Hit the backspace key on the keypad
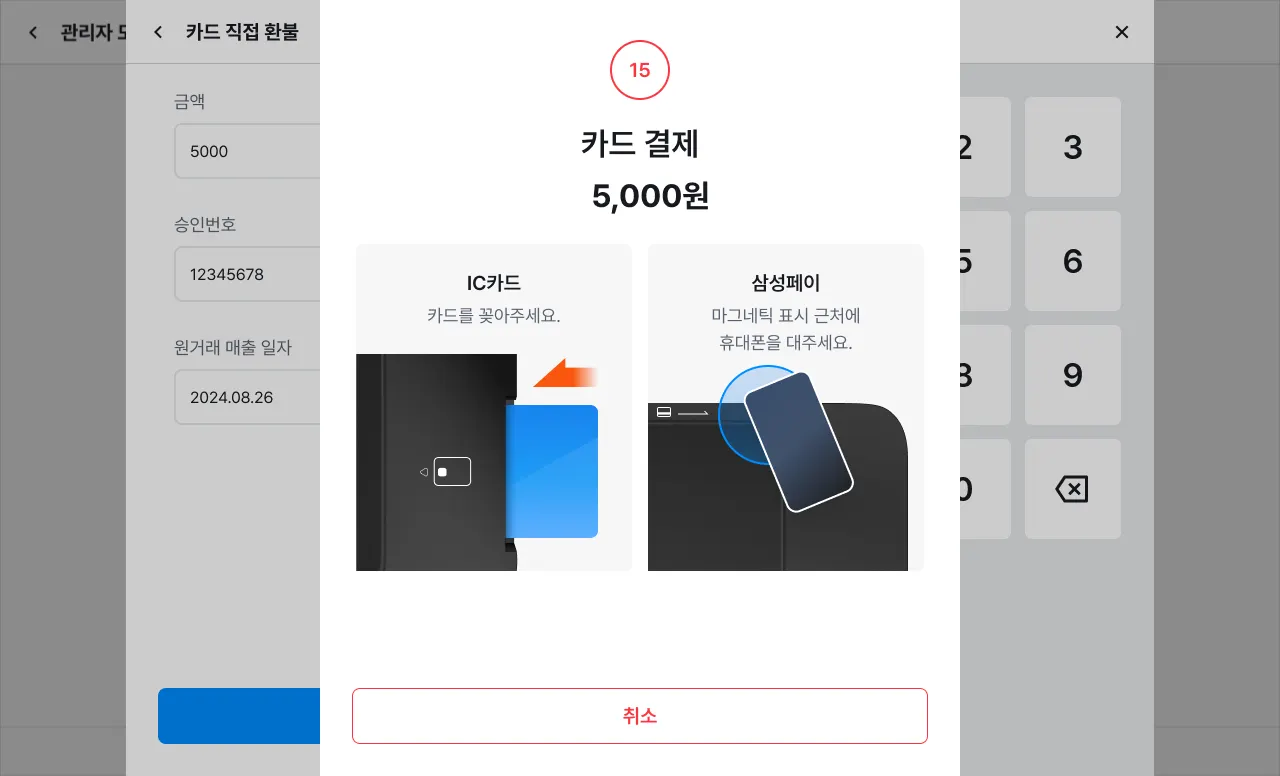The image size is (1280, 776). point(1073,489)
